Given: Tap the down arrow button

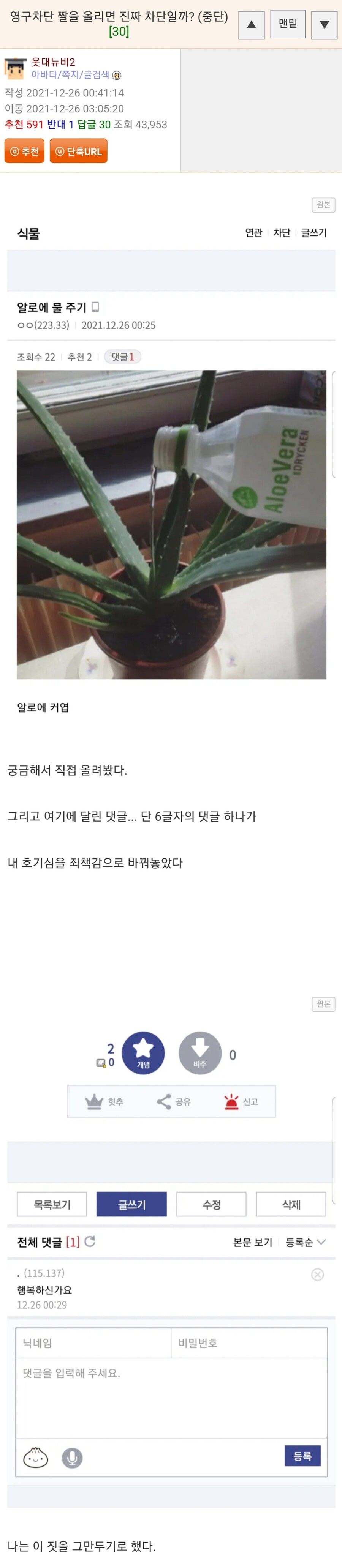Looking at the screenshot, I should [x=324, y=25].
